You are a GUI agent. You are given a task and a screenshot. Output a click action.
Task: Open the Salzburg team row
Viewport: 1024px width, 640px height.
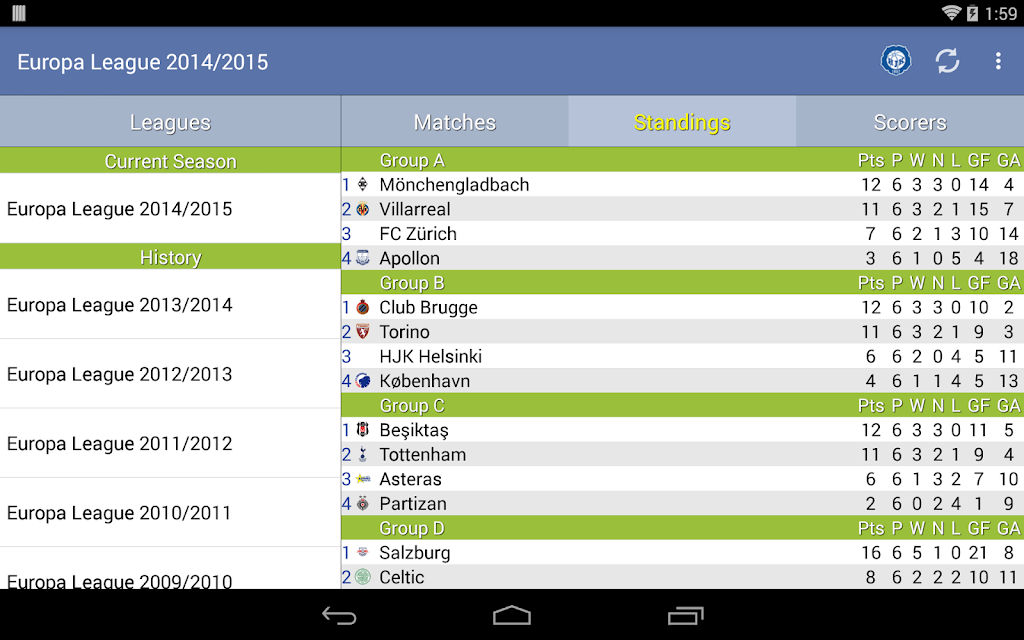point(682,552)
